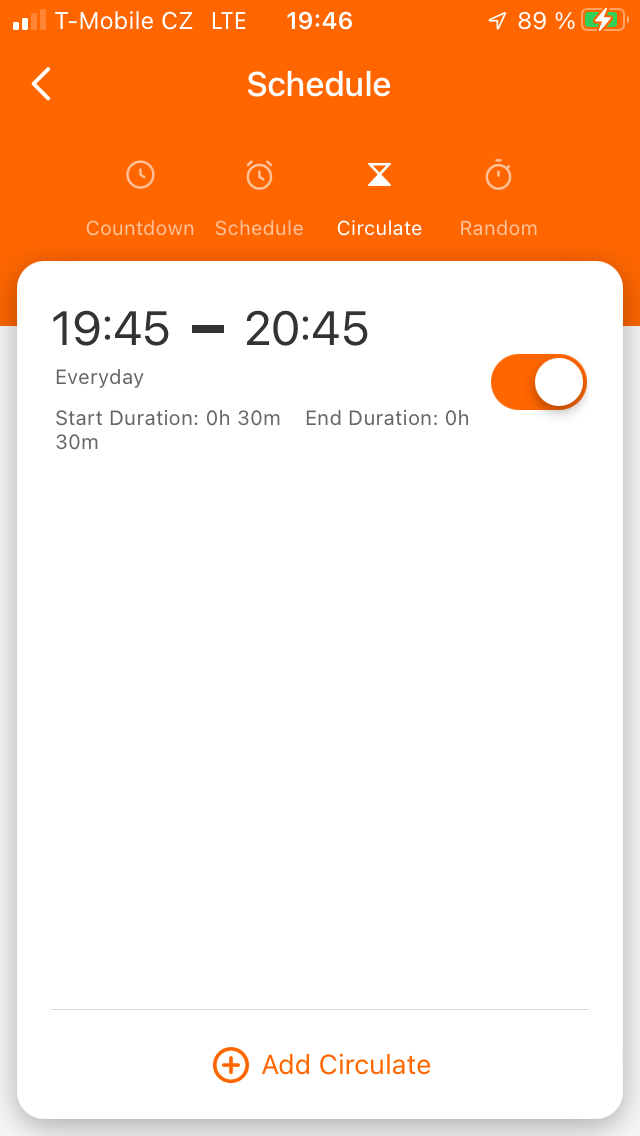This screenshot has height=1136, width=640.
Task: Open the Random tab
Action: [x=498, y=199]
